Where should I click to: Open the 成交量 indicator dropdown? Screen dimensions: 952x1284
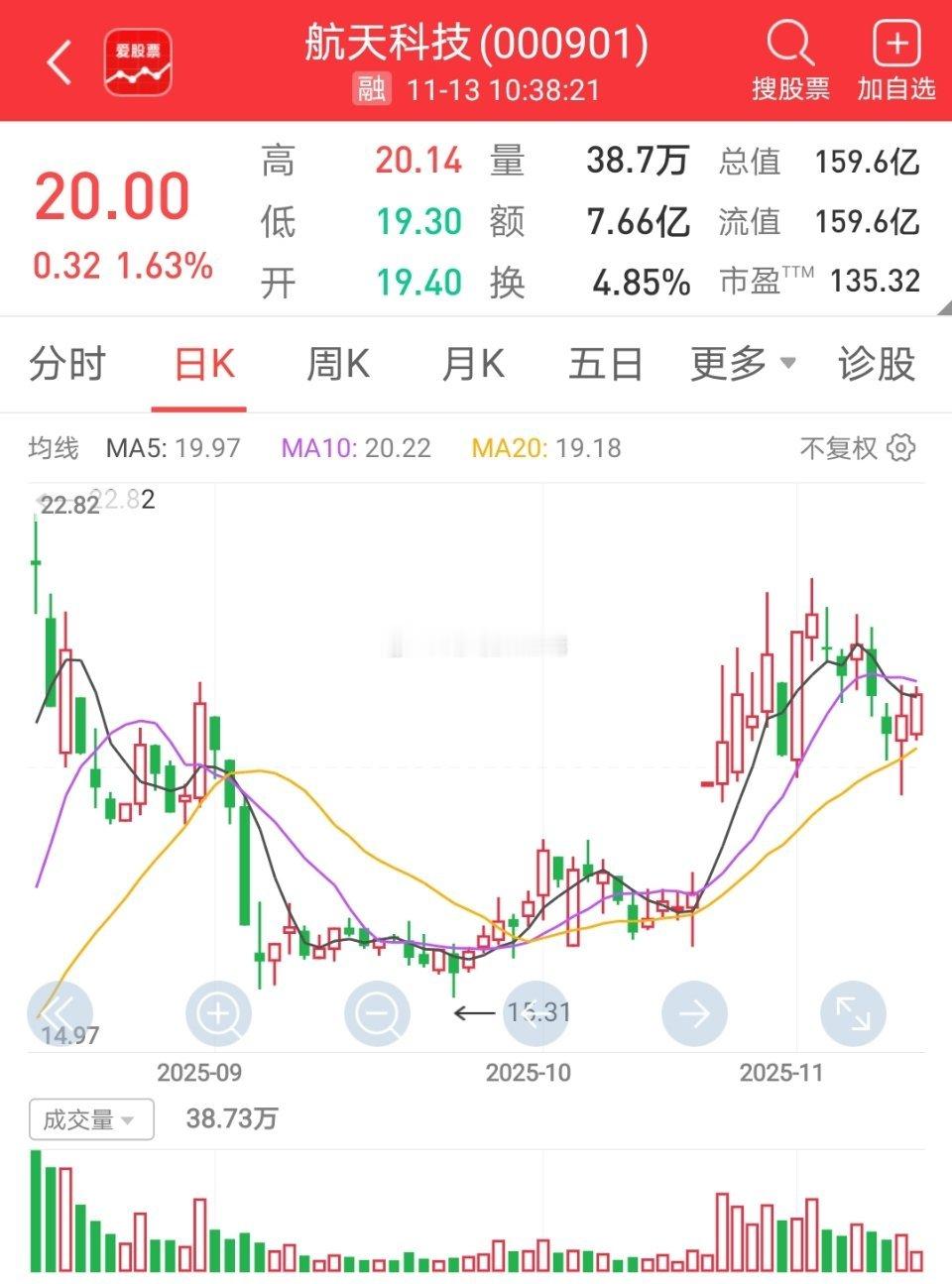91,1119
